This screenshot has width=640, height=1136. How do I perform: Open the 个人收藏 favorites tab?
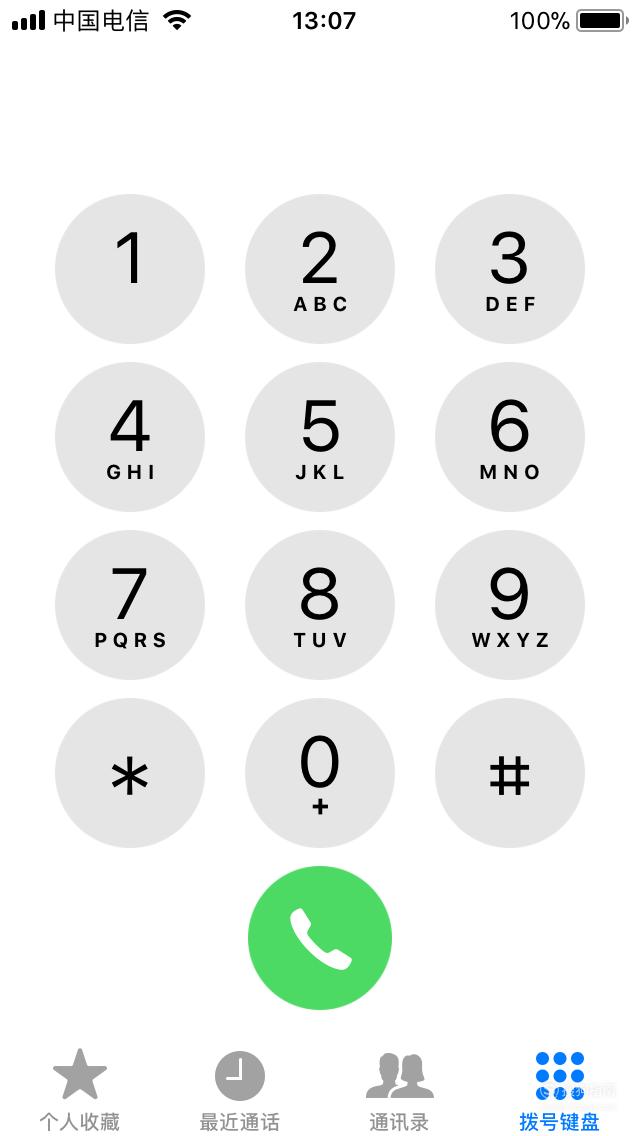click(x=80, y=1090)
